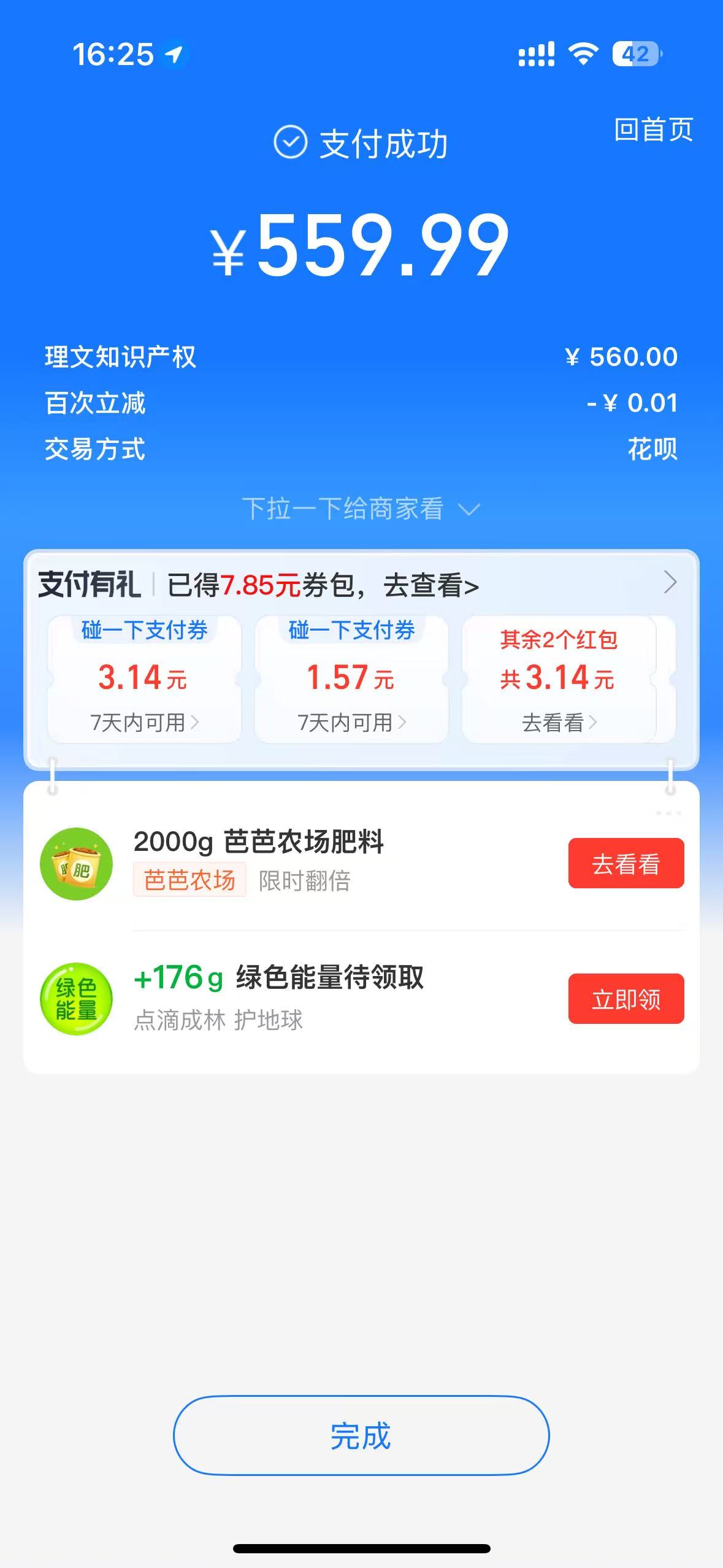
Task: Expand 下拉一下给商家看
Action: (x=361, y=509)
